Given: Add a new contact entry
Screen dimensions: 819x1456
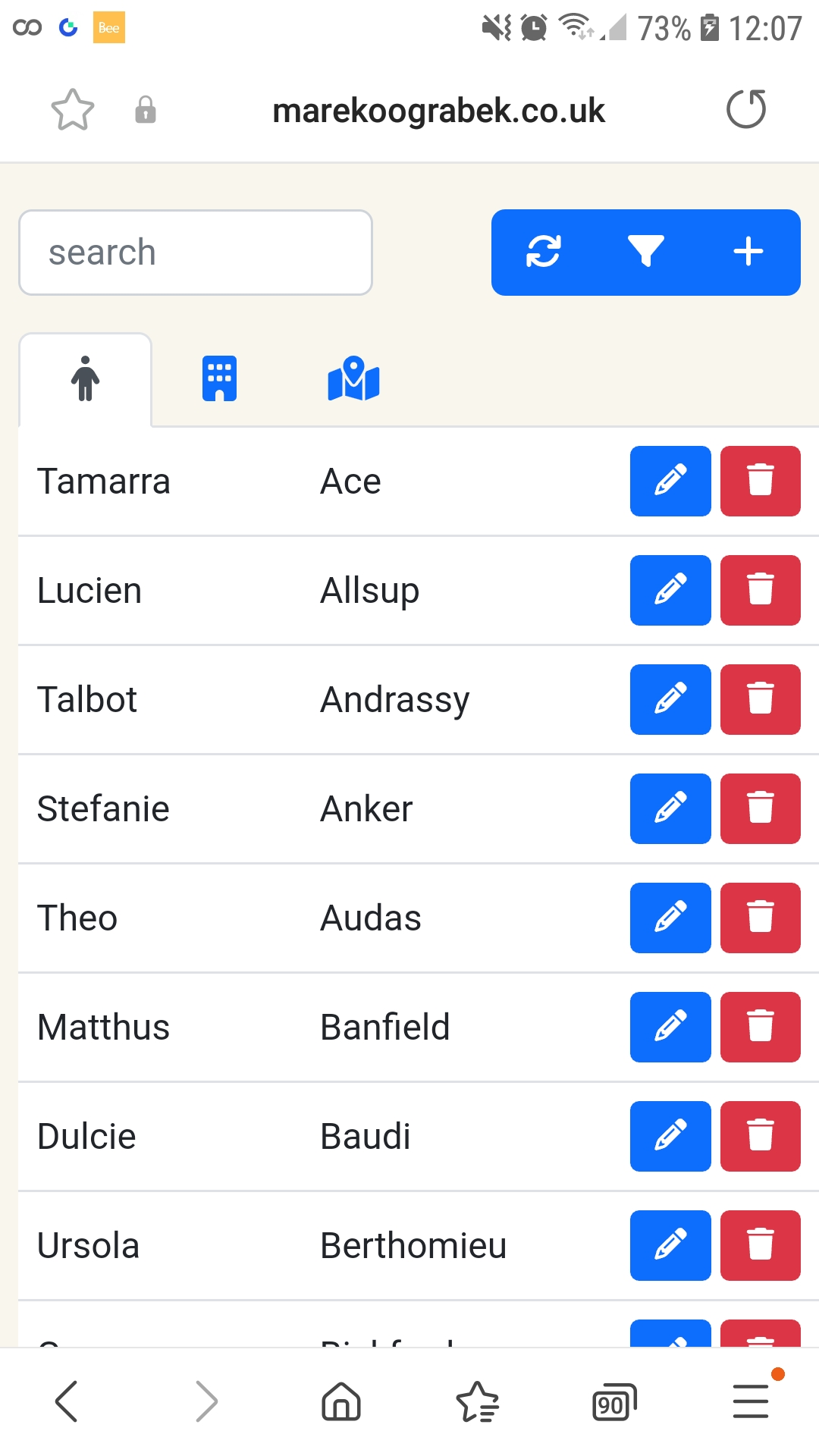Looking at the screenshot, I should click(748, 252).
